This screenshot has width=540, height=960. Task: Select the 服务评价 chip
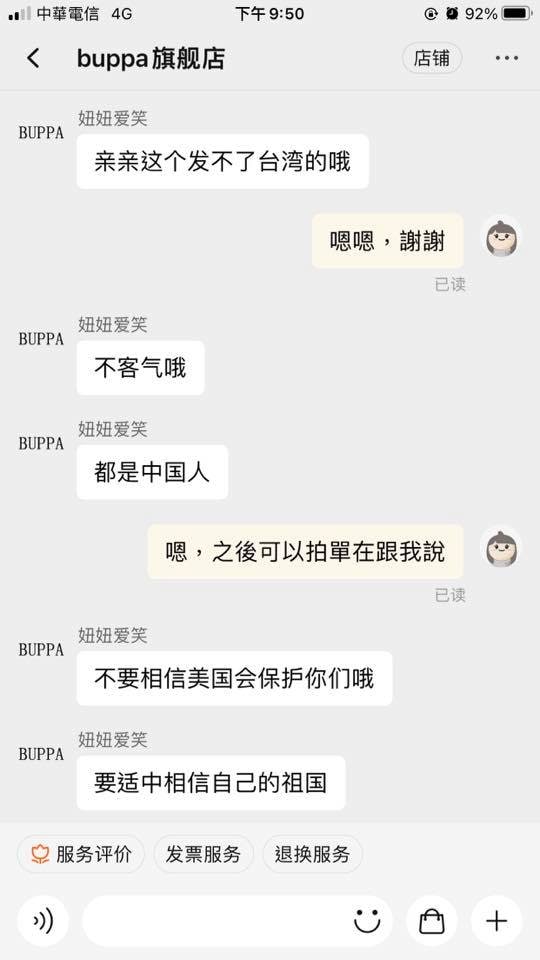(x=81, y=853)
